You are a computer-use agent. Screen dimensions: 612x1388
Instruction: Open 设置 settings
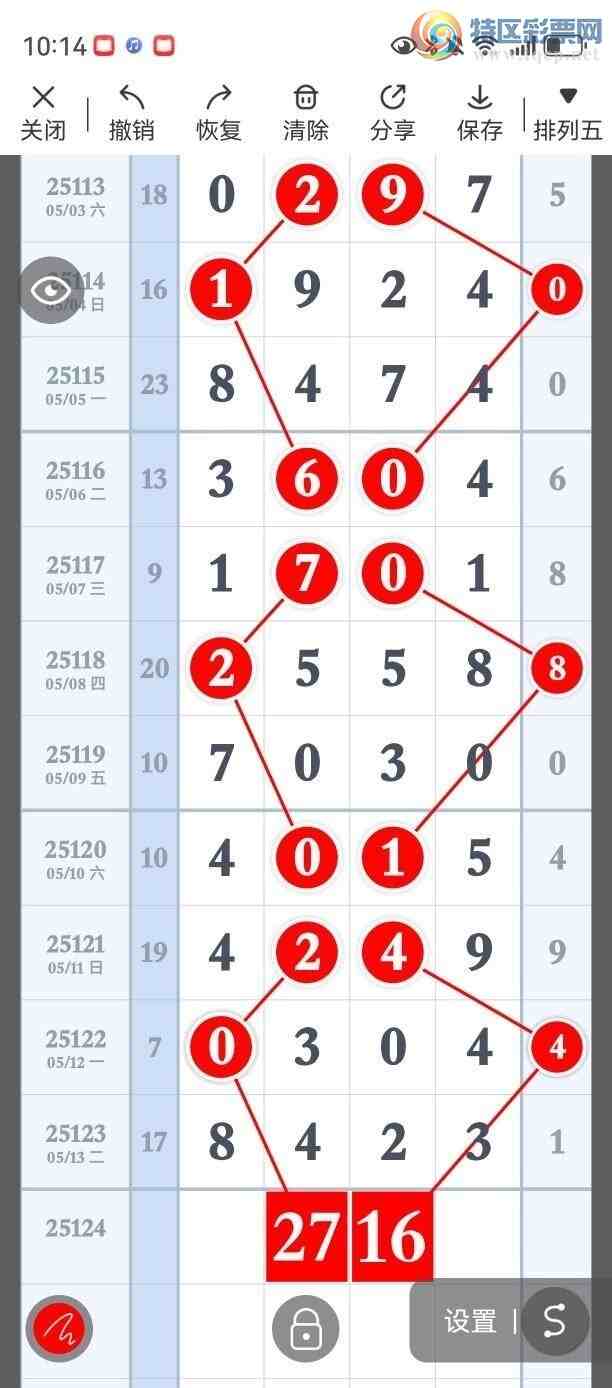(x=470, y=1322)
